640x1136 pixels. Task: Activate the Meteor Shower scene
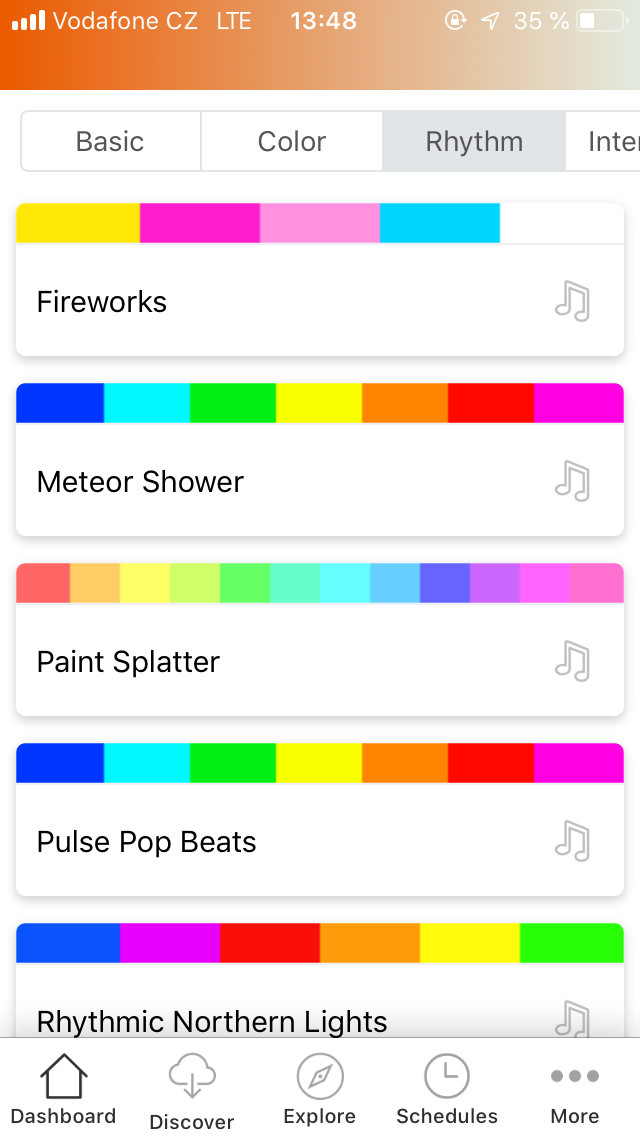320,481
